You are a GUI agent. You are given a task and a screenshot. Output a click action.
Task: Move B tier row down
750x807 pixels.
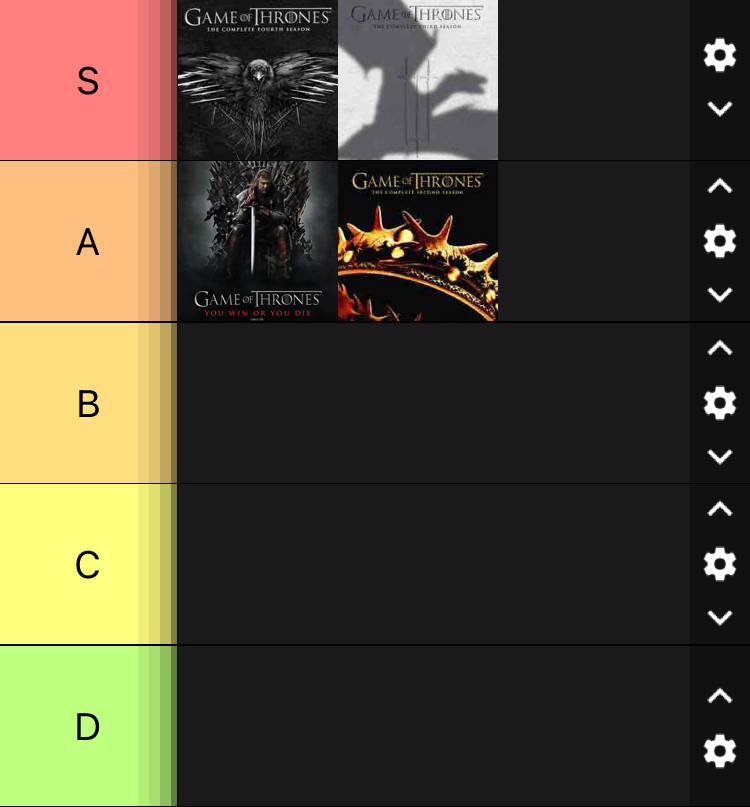click(x=720, y=457)
